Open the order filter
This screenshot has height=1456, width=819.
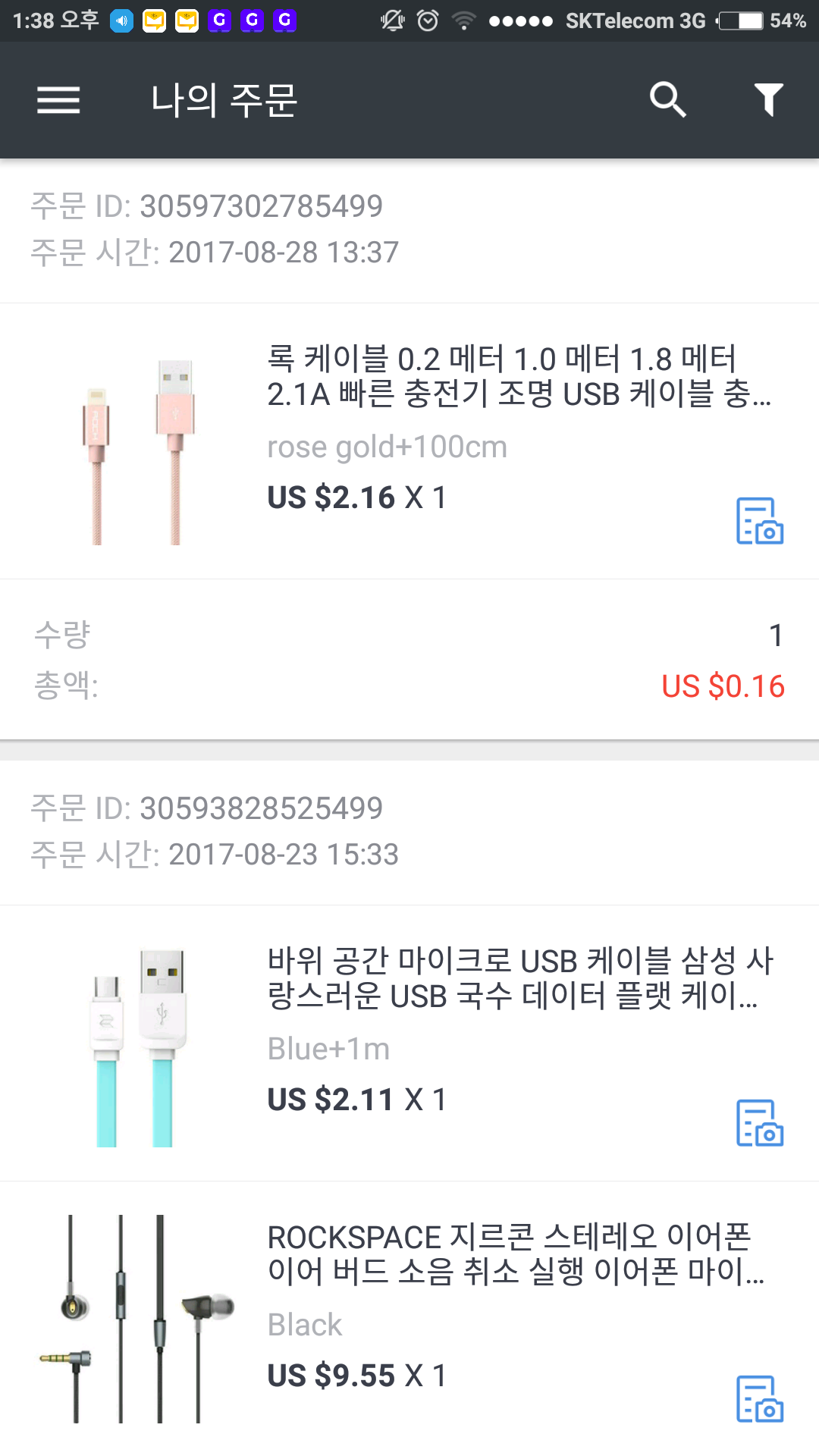(x=768, y=100)
